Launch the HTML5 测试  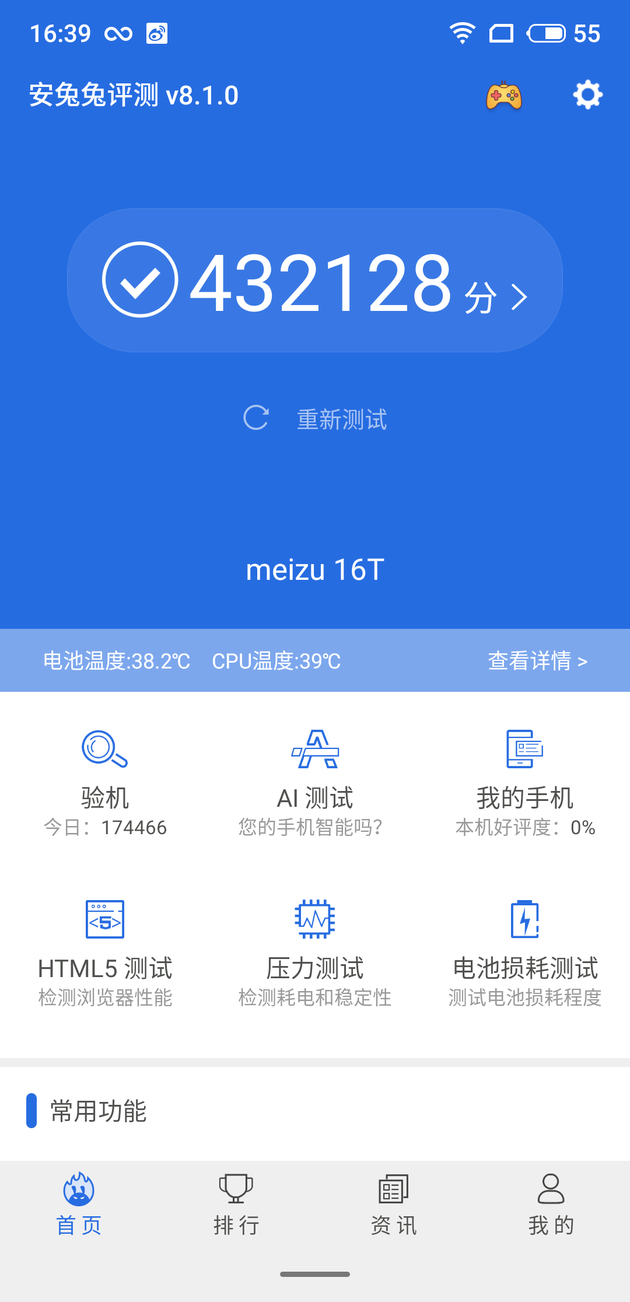(105, 951)
